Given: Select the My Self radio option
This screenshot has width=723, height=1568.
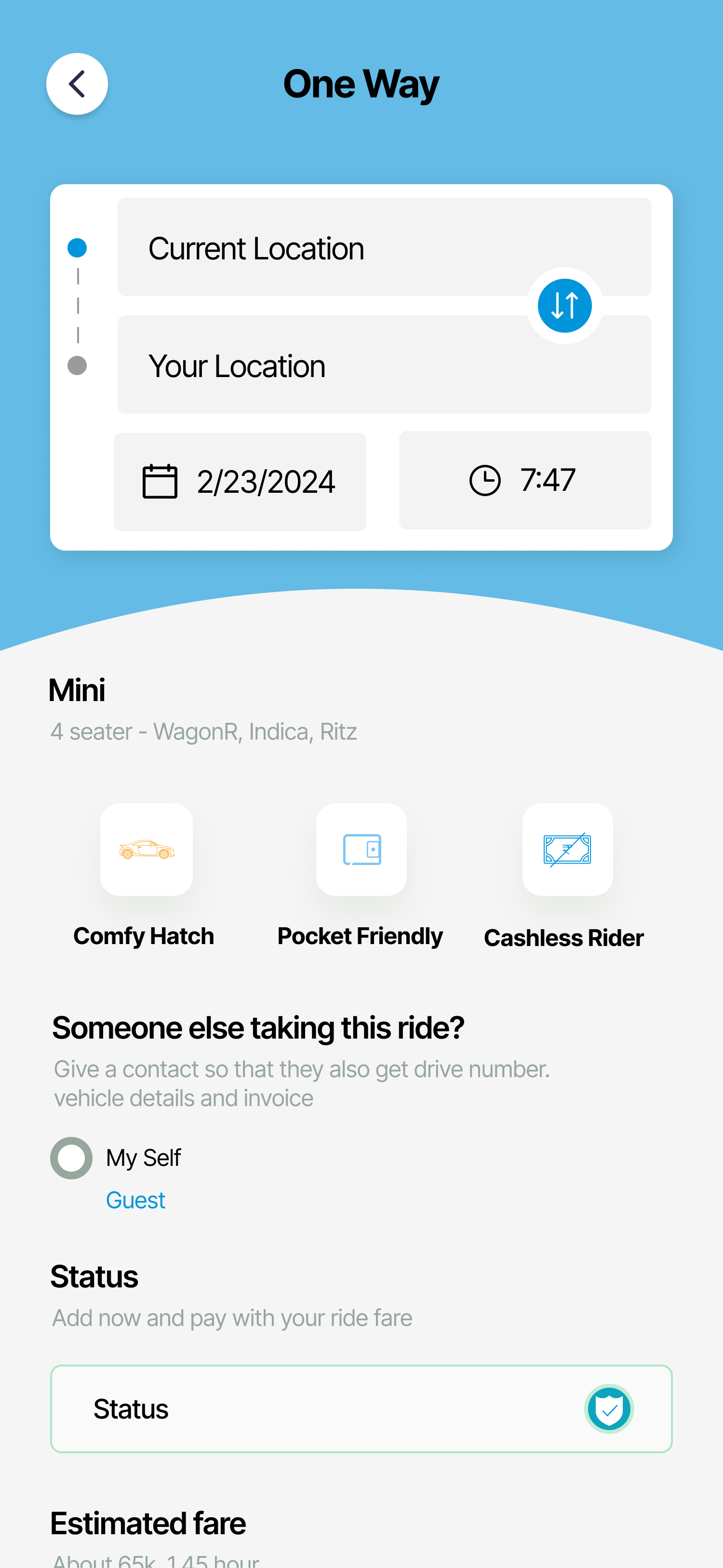Looking at the screenshot, I should [71, 1158].
